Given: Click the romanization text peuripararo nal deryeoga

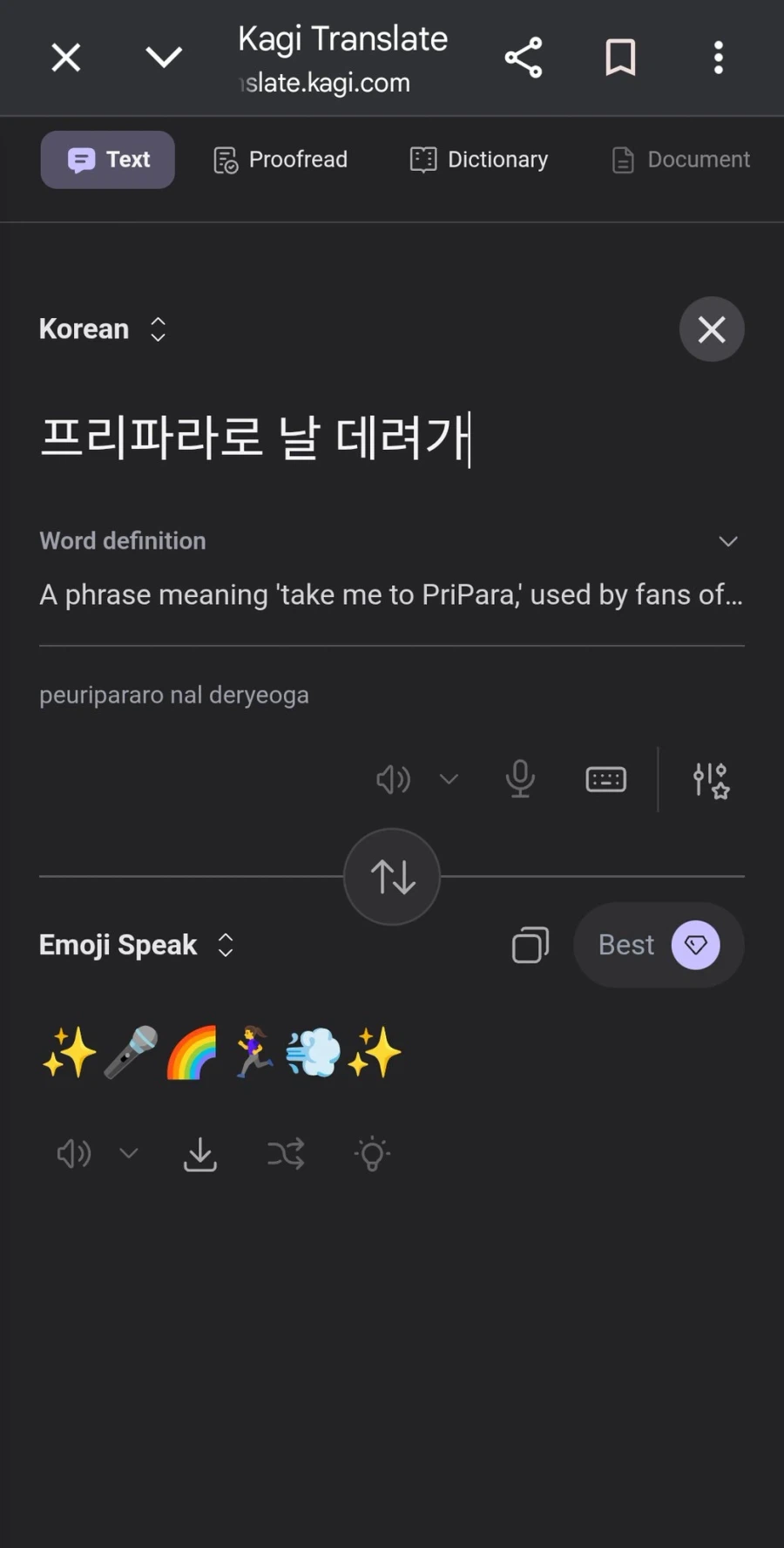Looking at the screenshot, I should click(173, 695).
